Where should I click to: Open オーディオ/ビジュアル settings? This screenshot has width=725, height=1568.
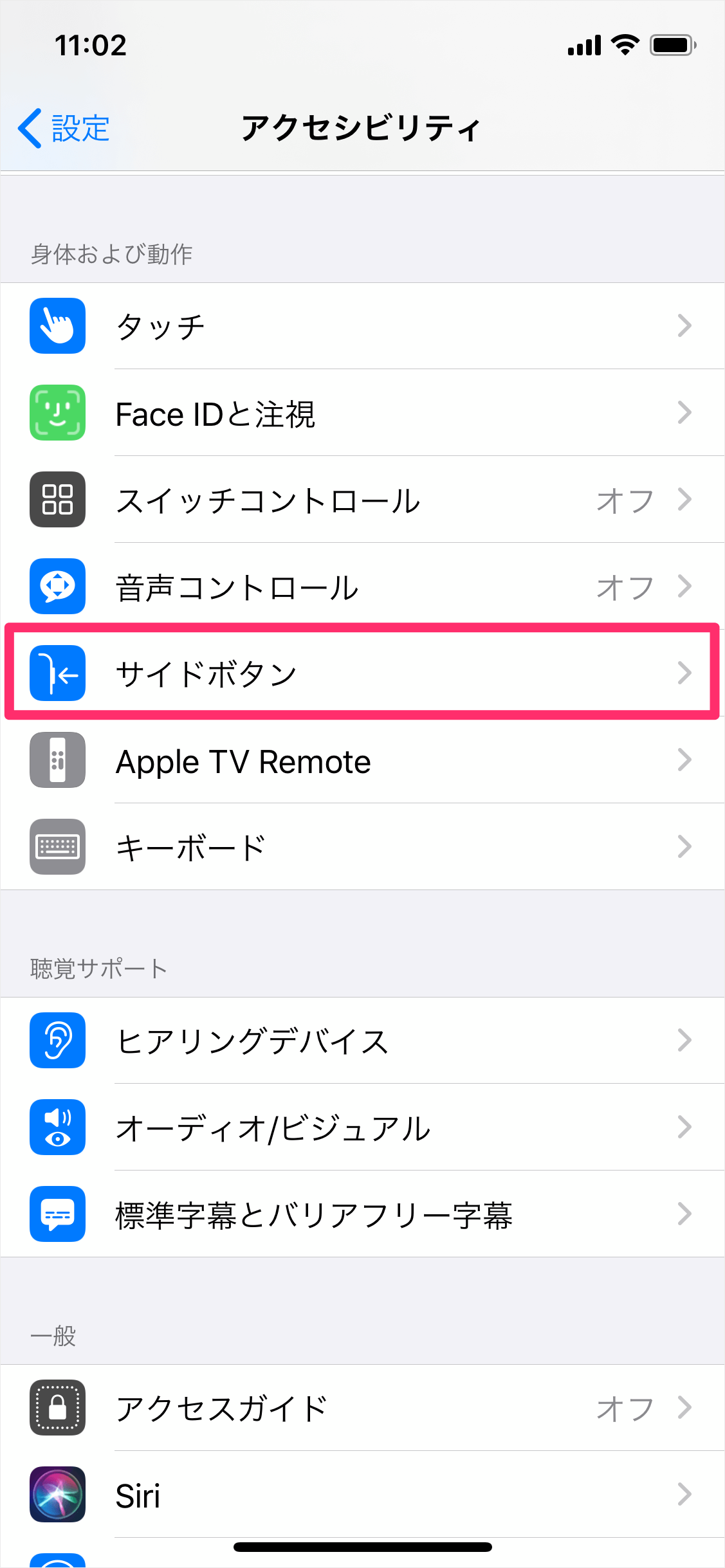click(362, 1127)
